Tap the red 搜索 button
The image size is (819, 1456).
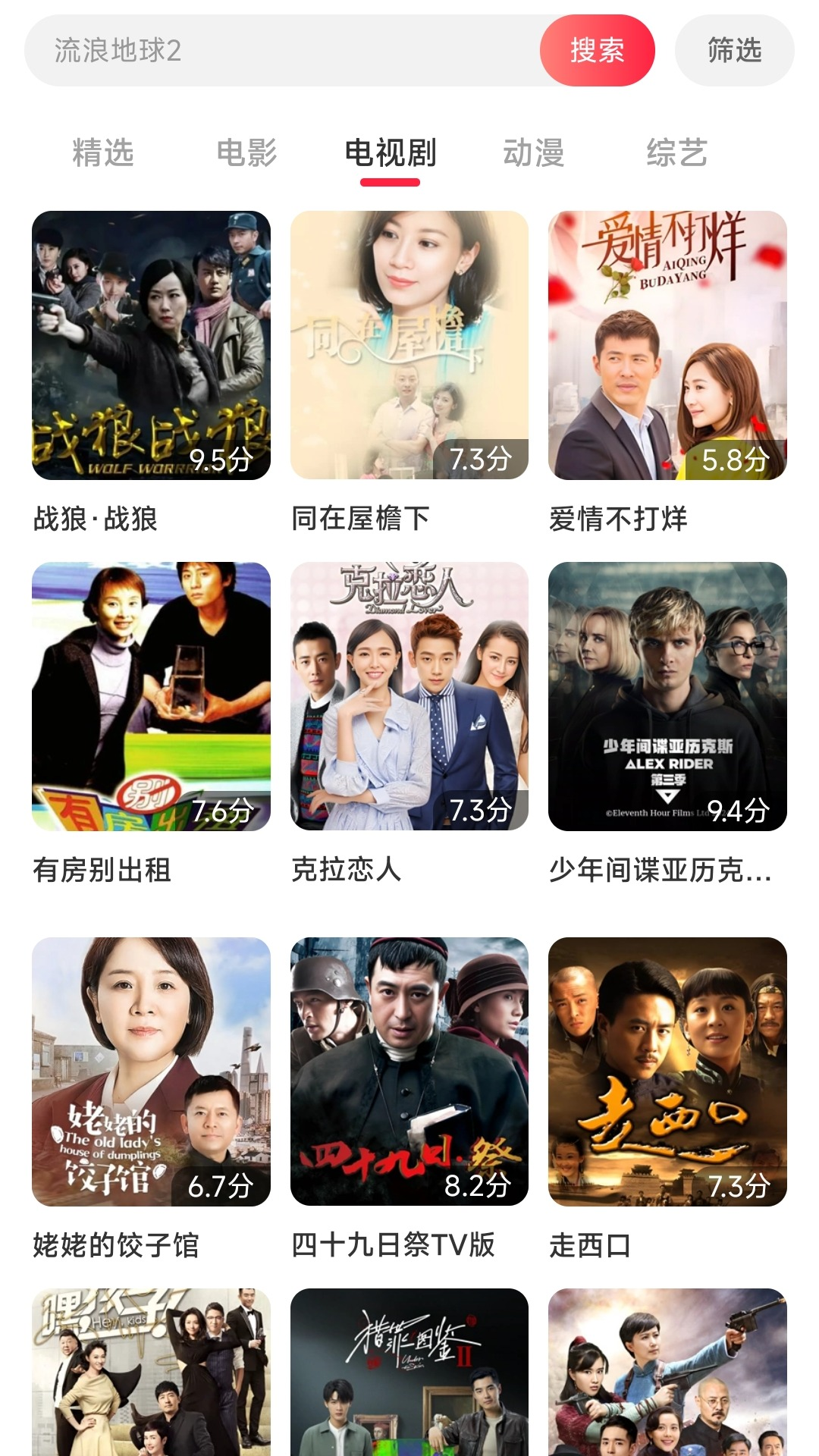coord(597,51)
